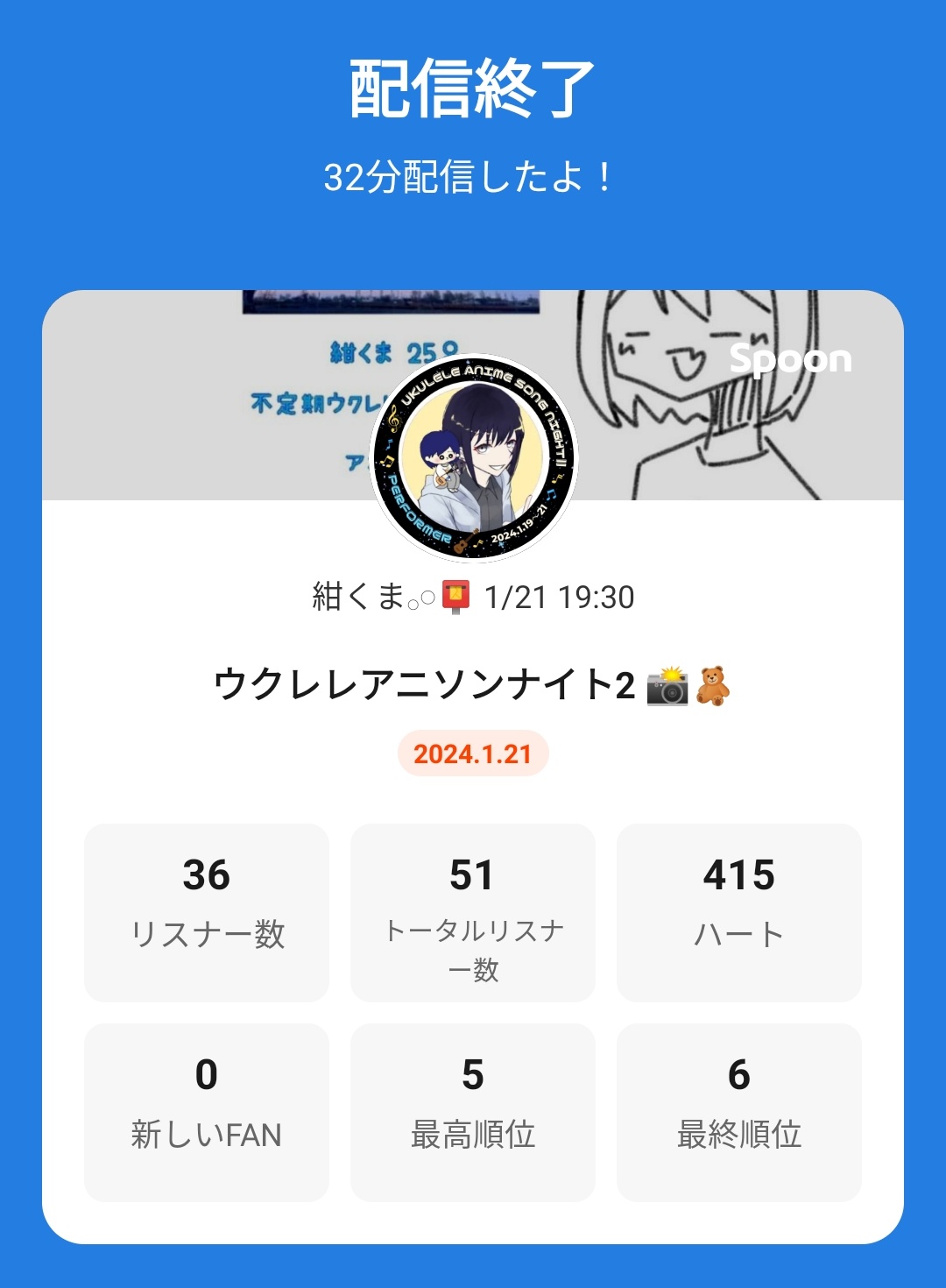
Task: Open the 最高順位 stat card
Action: pyautogui.click(x=472, y=1111)
